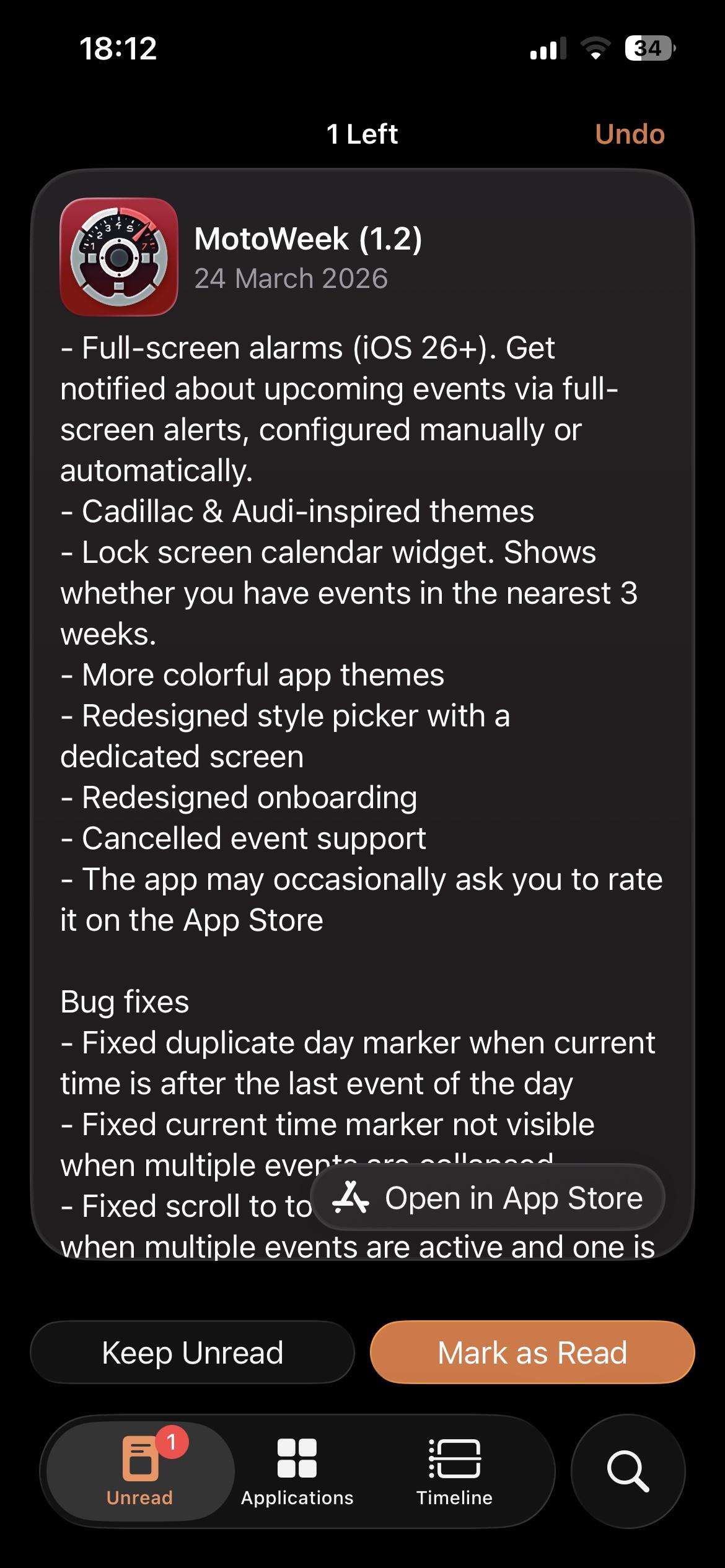Open MotoWeek in App Store
This screenshot has width=725, height=1568.
488,1197
